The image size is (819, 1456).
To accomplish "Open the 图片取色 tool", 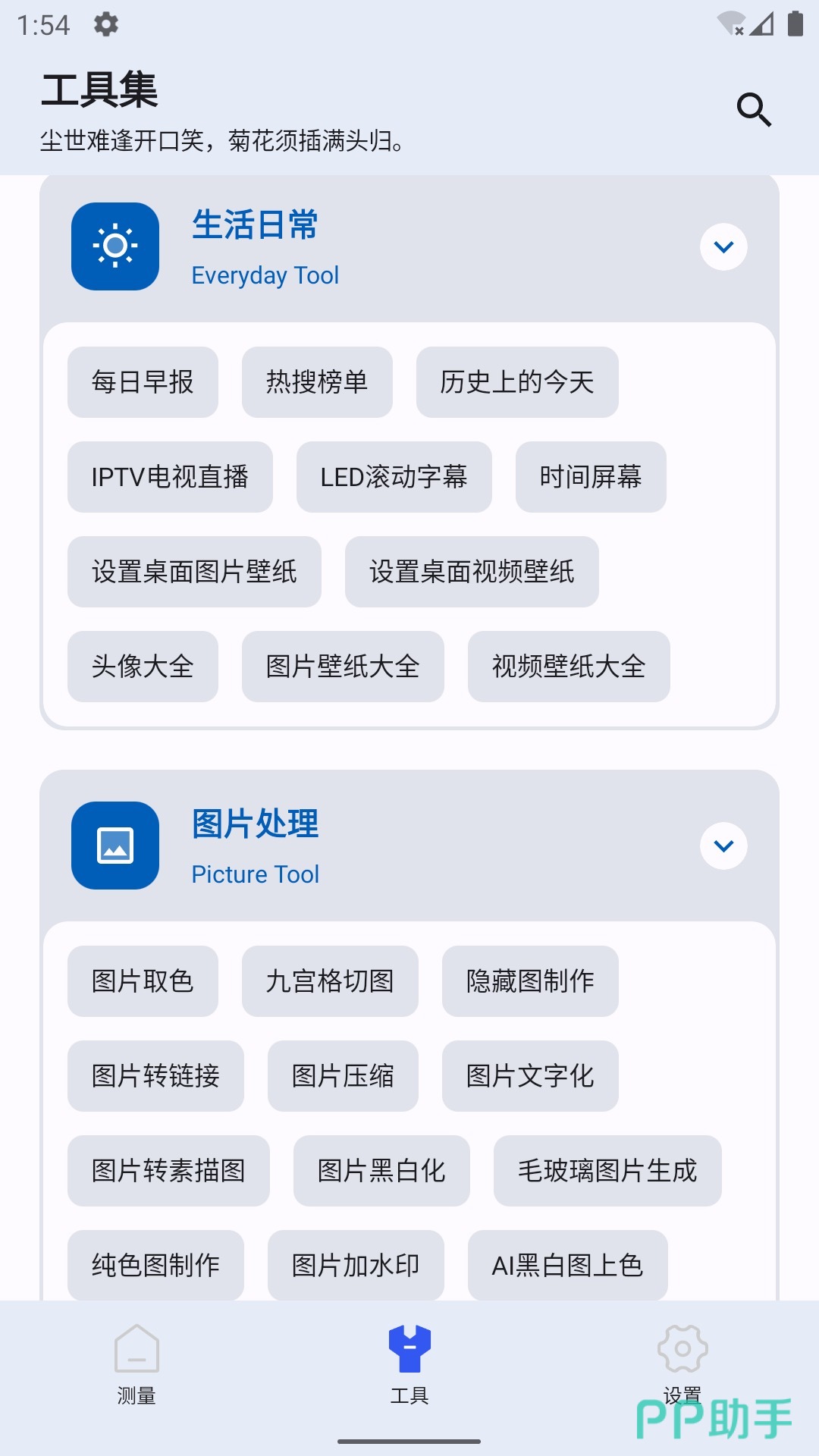I will 143,981.
